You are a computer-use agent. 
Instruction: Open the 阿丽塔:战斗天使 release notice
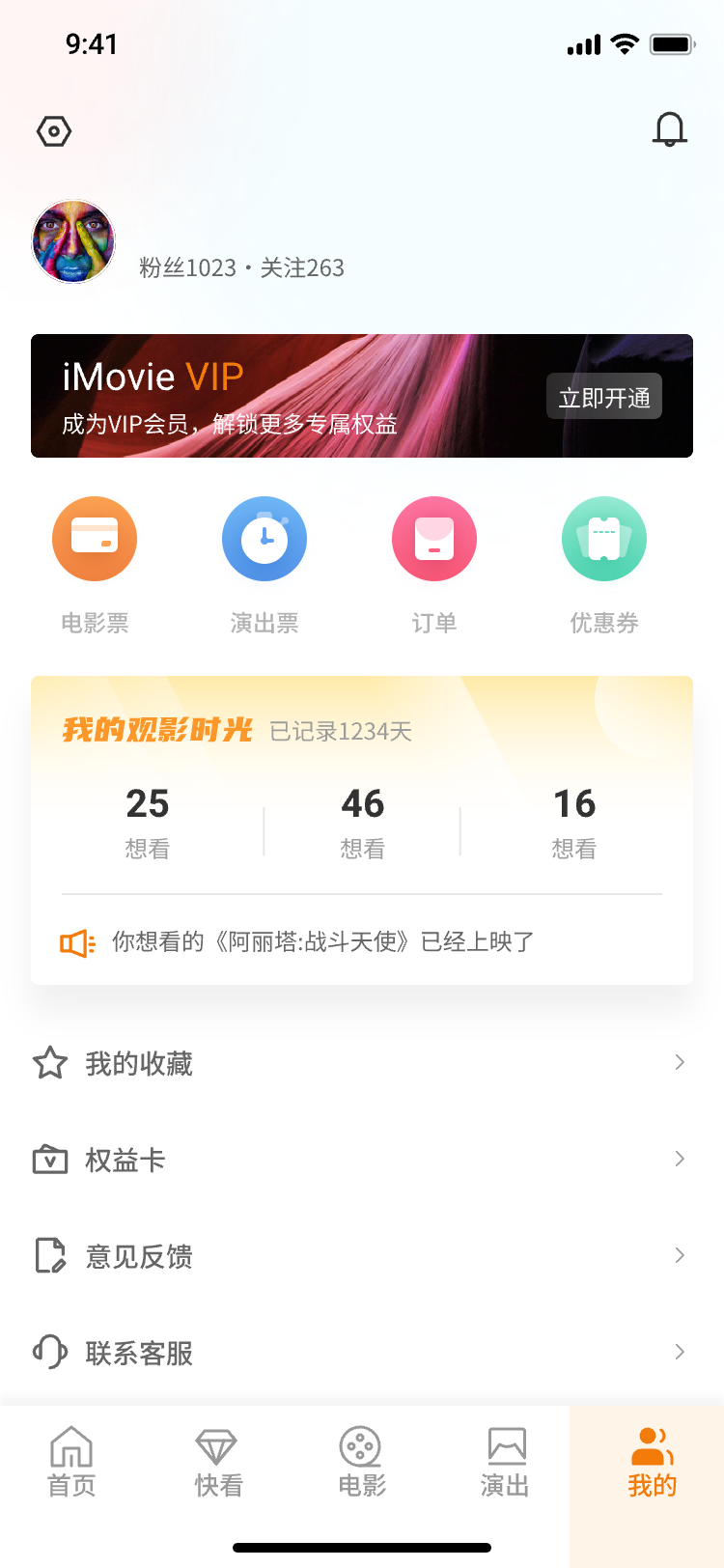322,941
